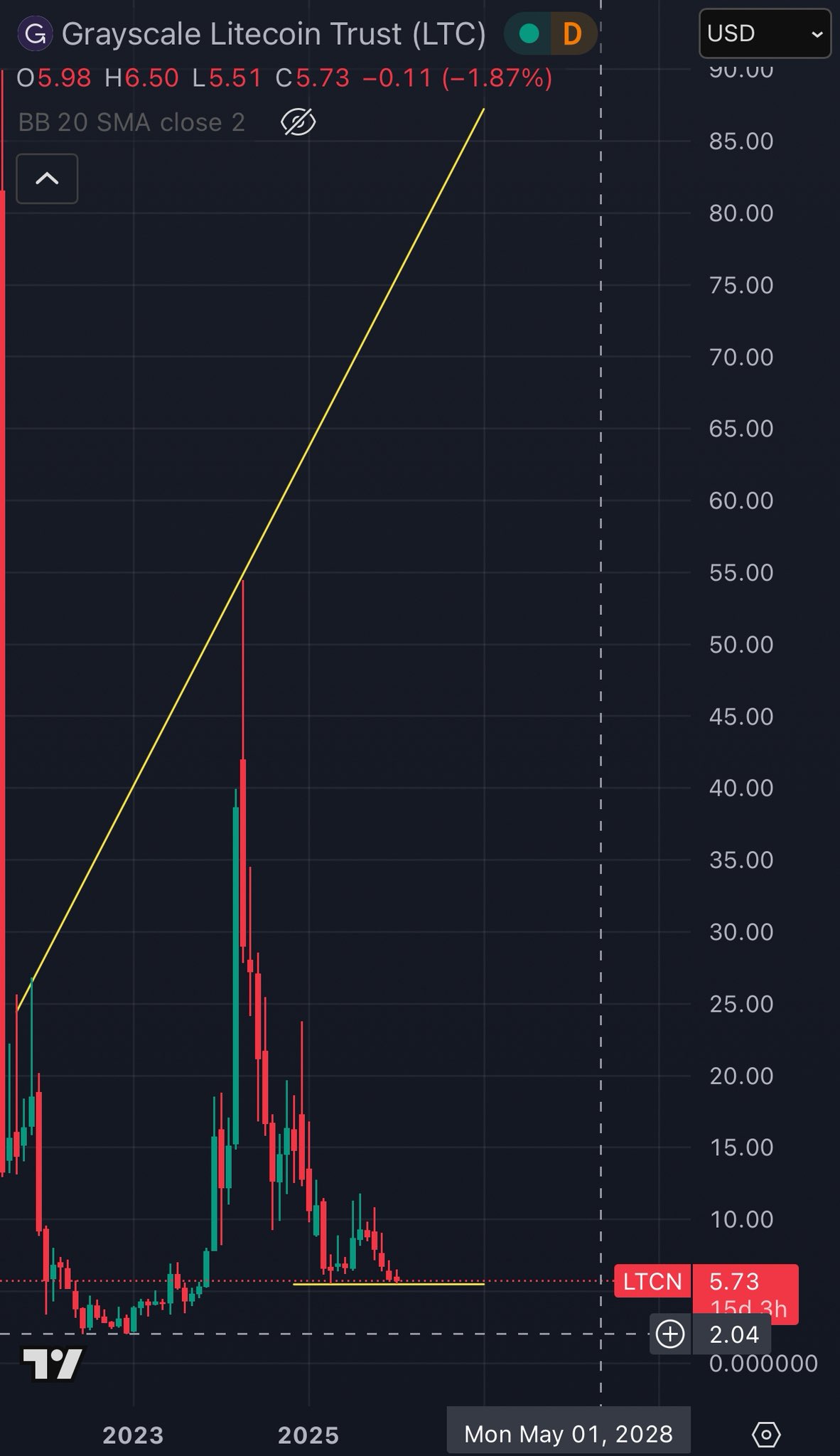Open chart settings gear icon

pyautogui.click(x=766, y=1434)
